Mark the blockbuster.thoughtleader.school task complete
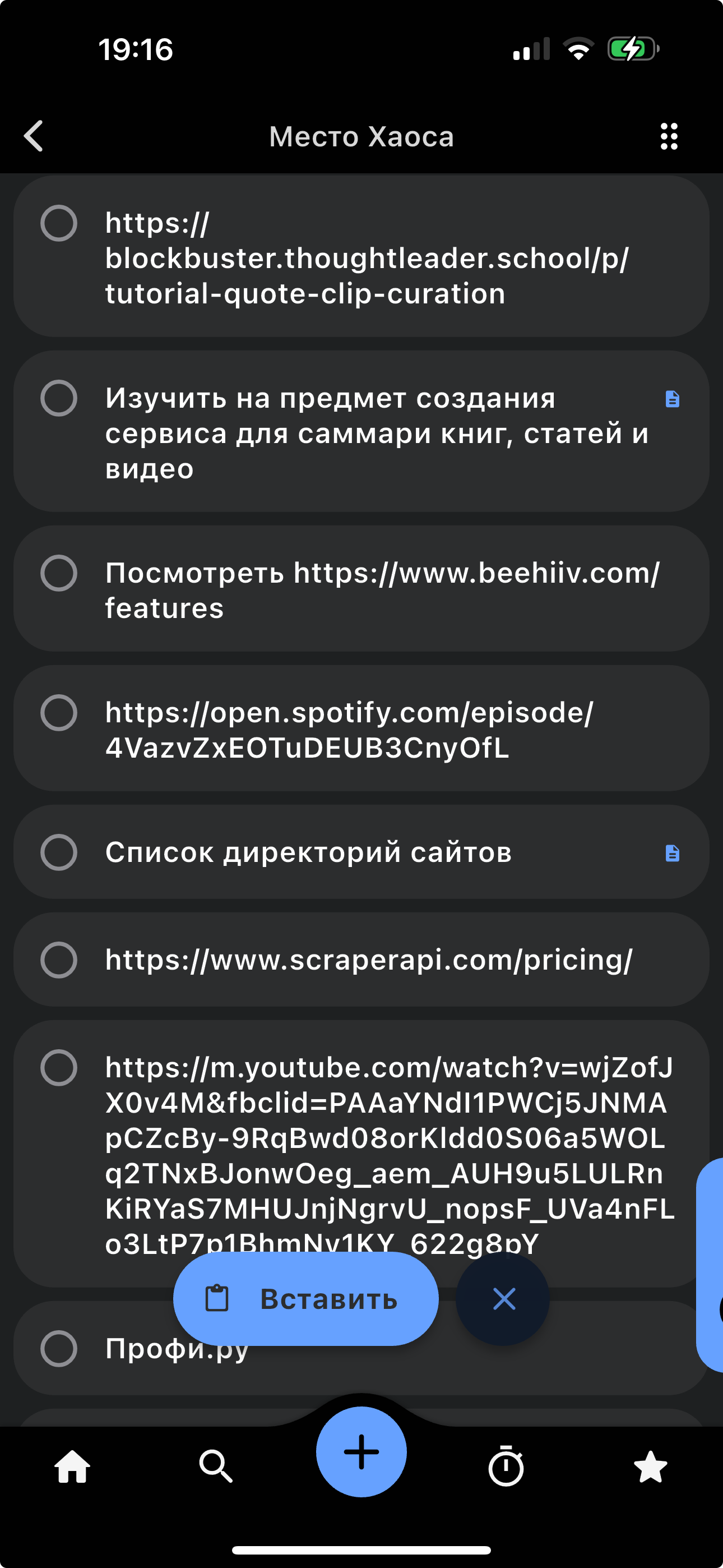Viewport: 723px width, 1568px height. coord(59,223)
